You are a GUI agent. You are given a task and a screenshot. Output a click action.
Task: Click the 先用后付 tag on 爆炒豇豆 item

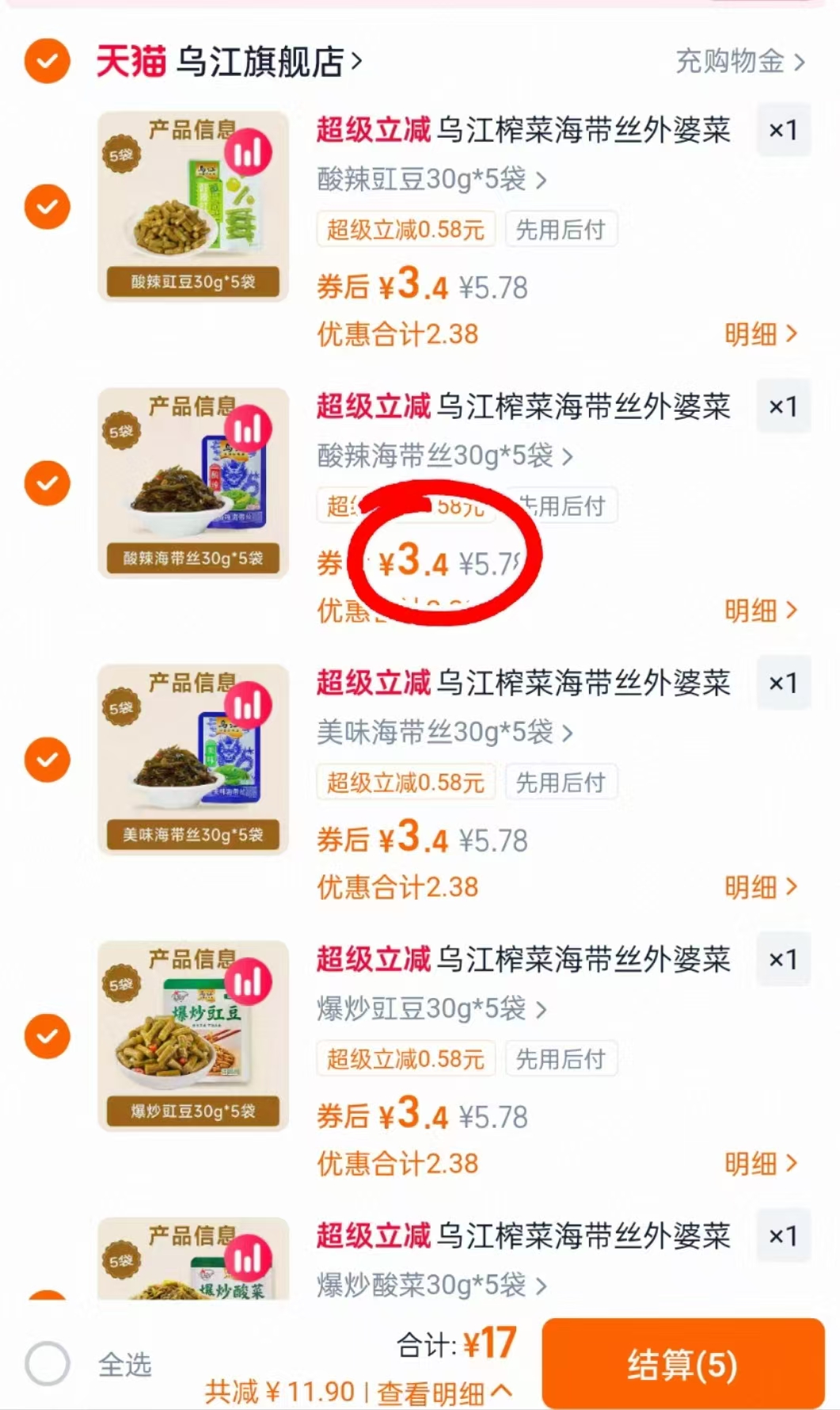tap(561, 1059)
